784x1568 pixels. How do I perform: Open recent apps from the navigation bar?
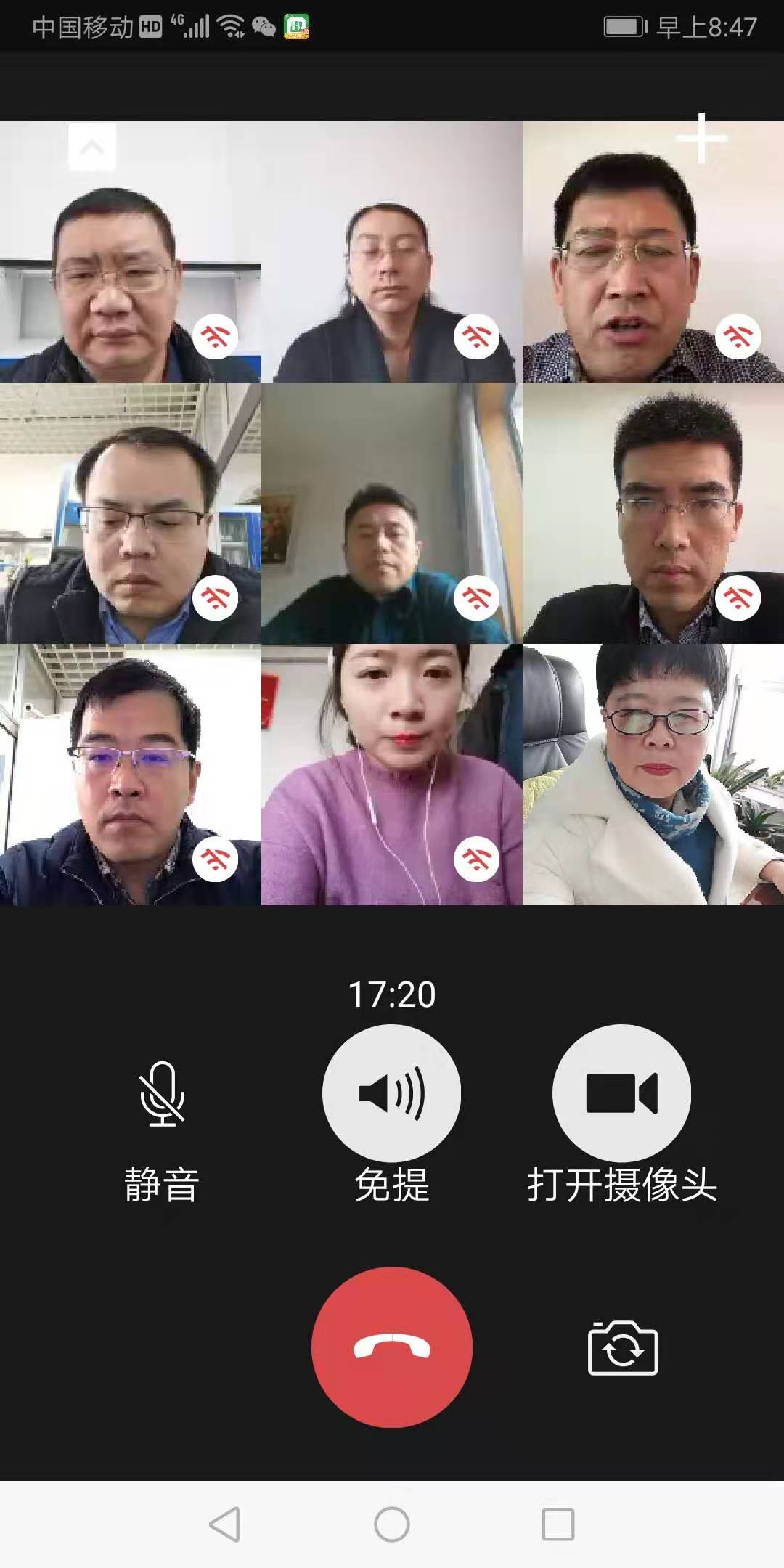tap(558, 1524)
